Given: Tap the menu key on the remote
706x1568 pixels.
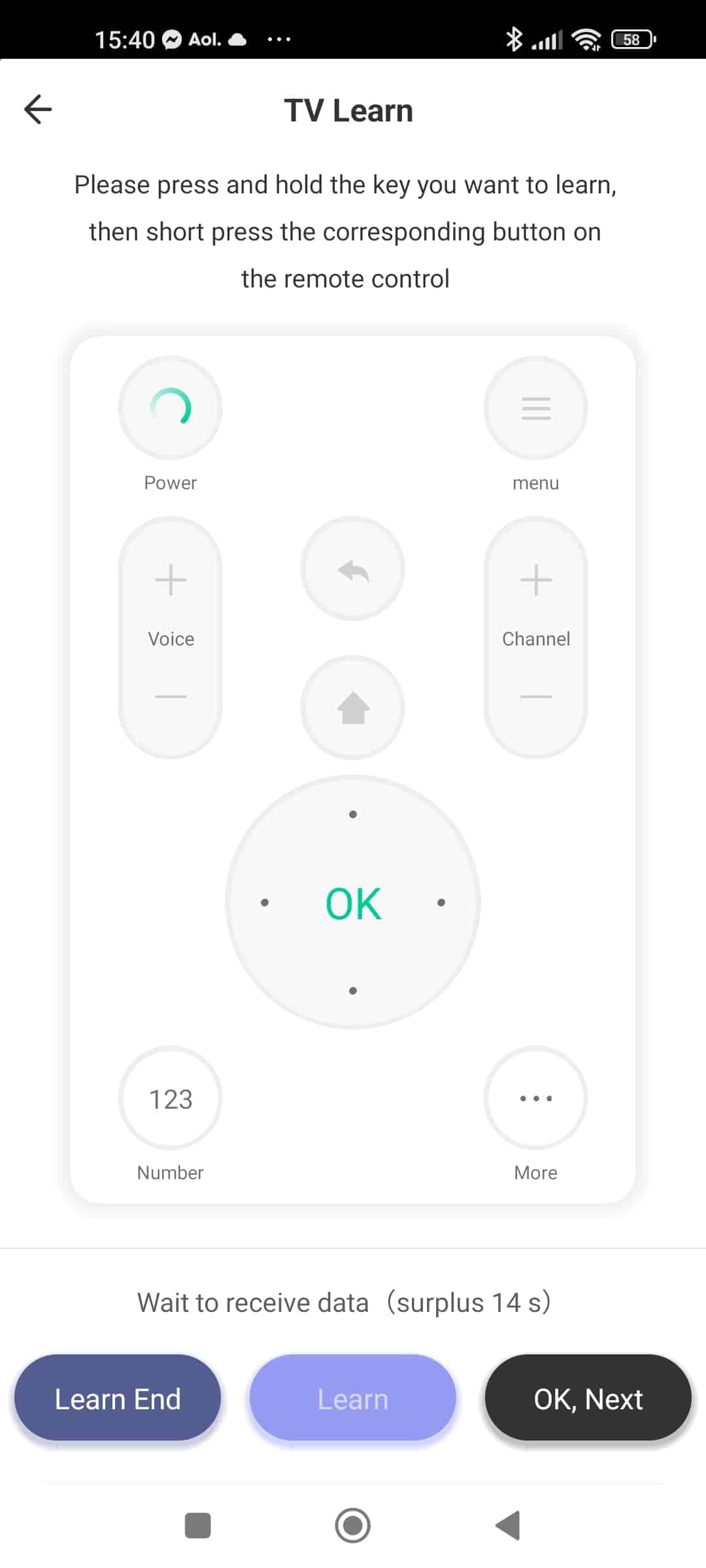Looking at the screenshot, I should pyautogui.click(x=535, y=408).
